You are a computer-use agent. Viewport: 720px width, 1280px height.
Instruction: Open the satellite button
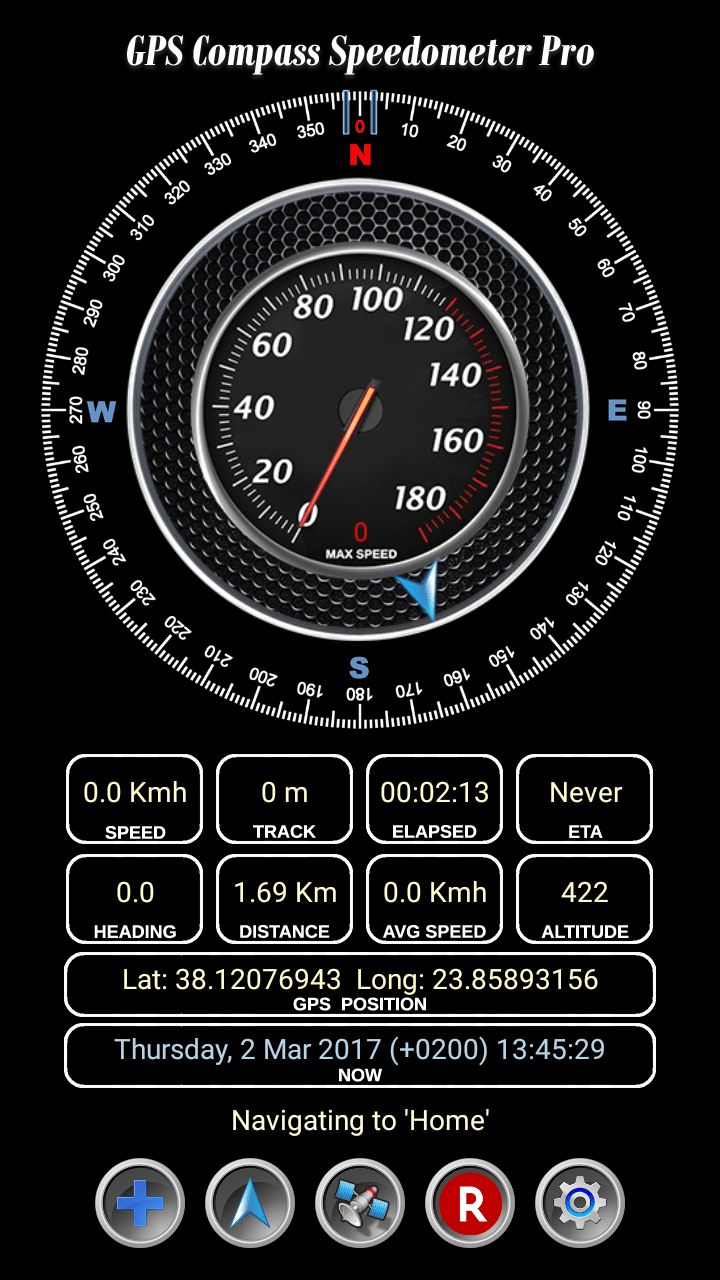pyautogui.click(x=360, y=1203)
